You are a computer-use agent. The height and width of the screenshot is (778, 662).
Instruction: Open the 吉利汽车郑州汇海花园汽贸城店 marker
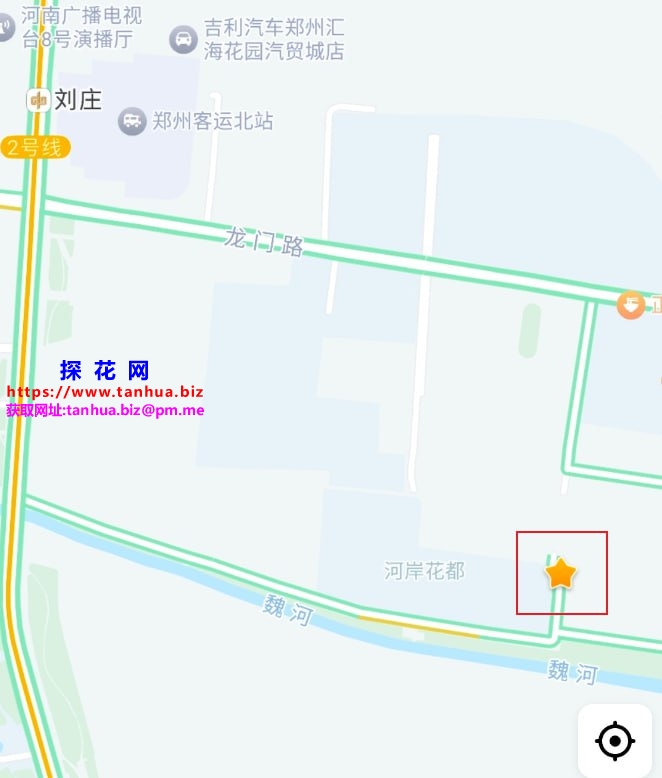tap(183, 39)
